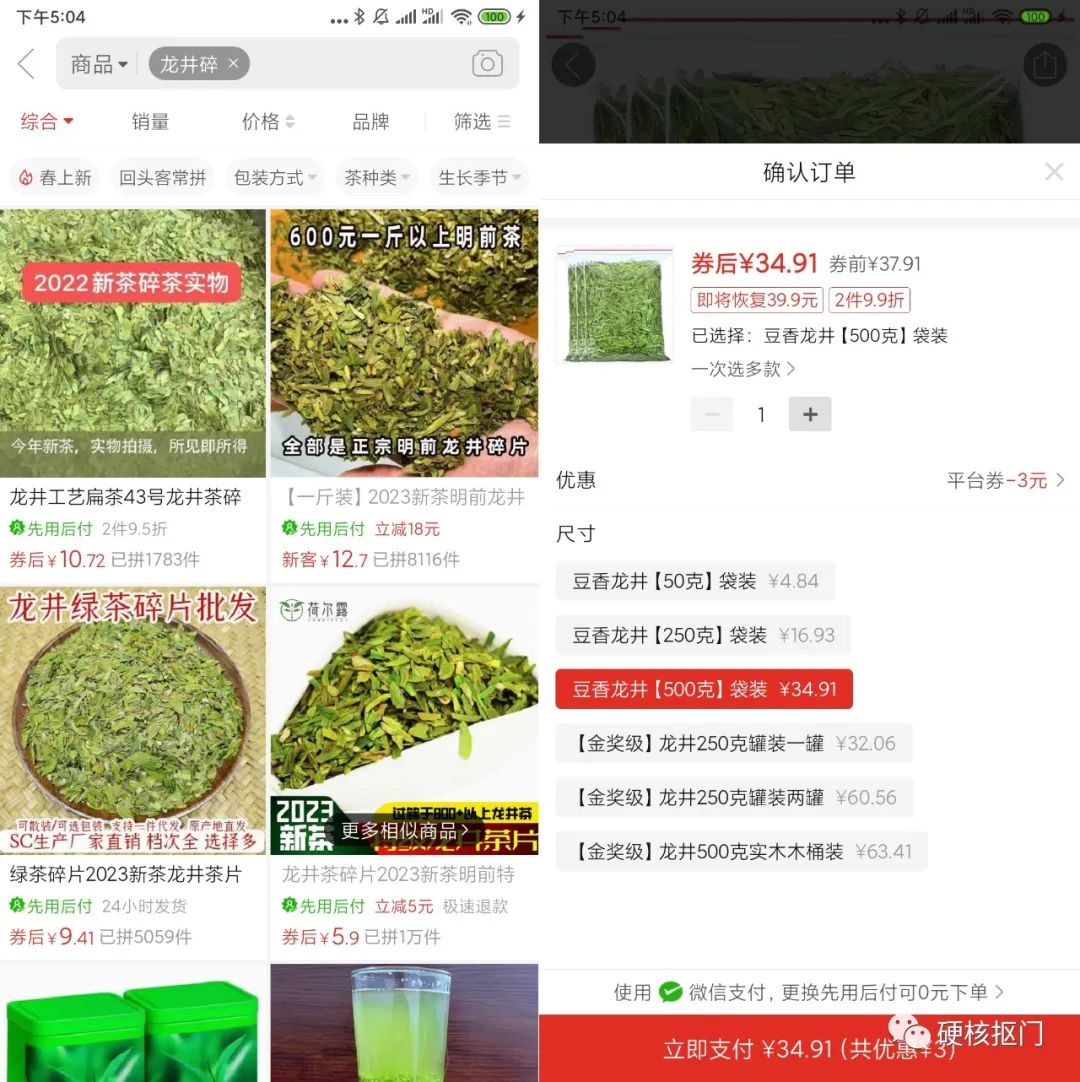Tap the back arrow on the search page

click(26, 63)
